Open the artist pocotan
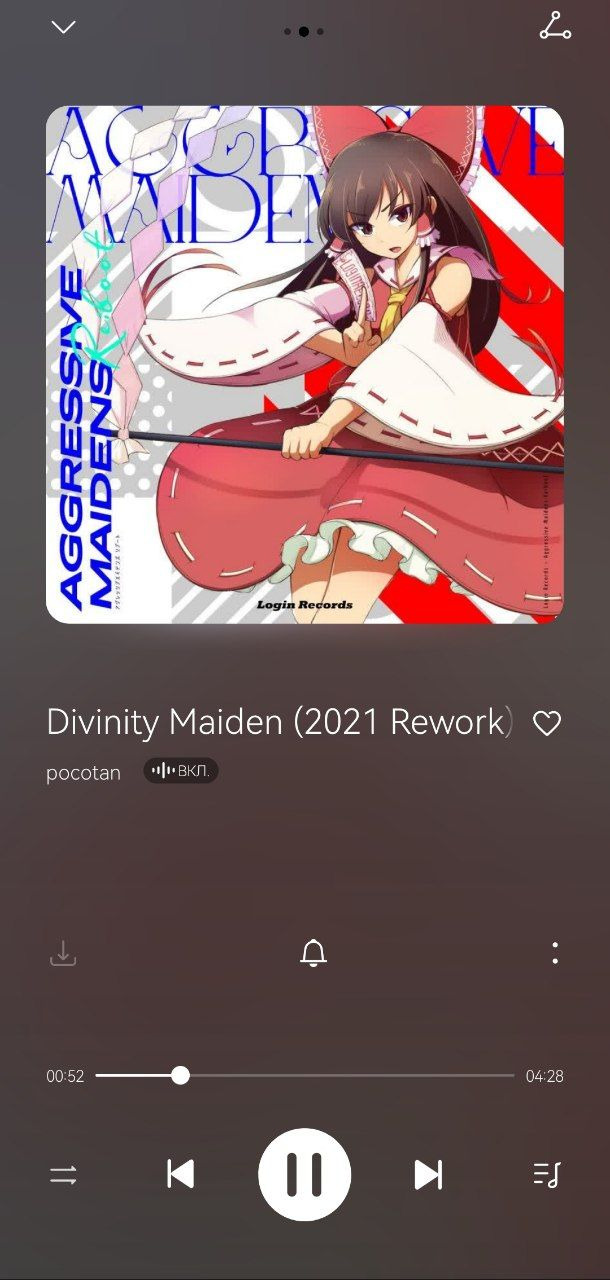610x1280 pixels. [83, 773]
